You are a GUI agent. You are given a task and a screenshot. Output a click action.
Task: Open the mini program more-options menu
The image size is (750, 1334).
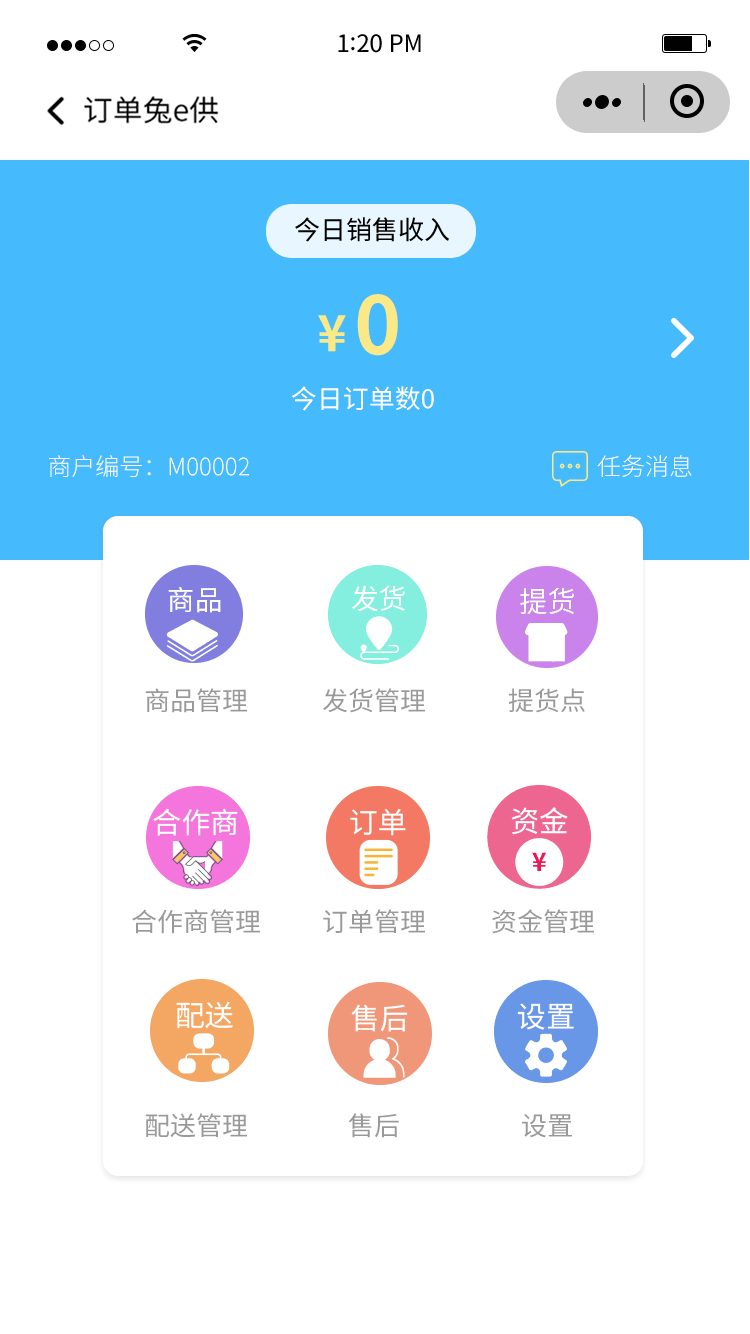[x=602, y=102]
